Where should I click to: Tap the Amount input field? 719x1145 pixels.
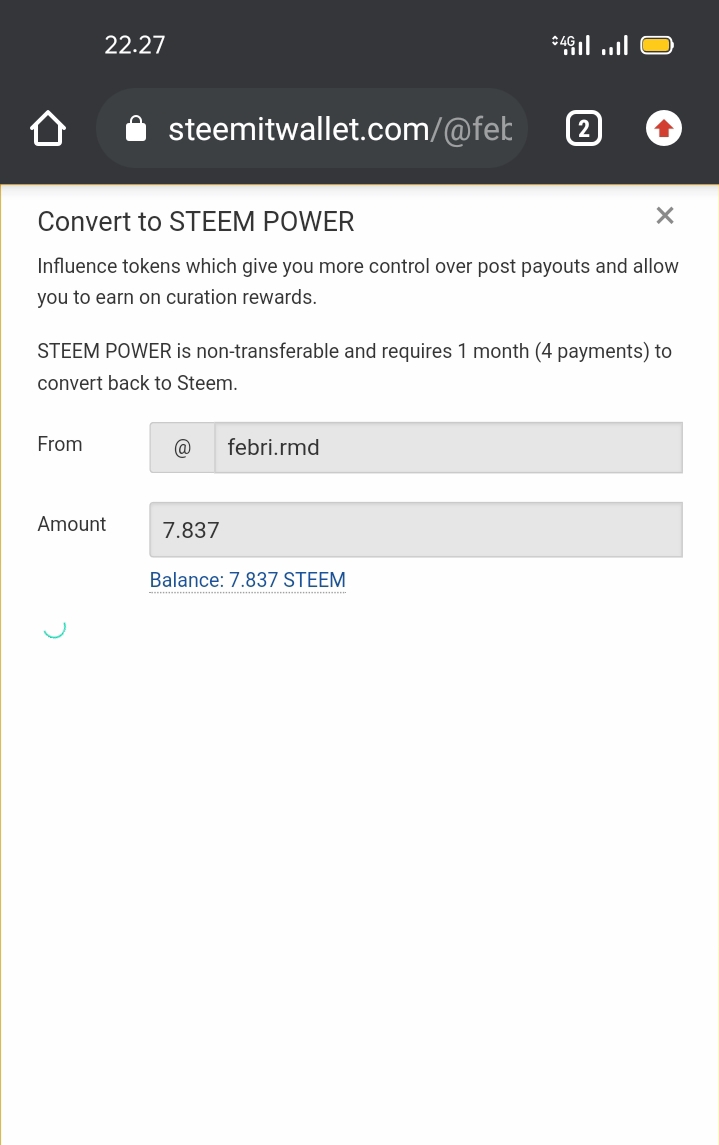click(416, 530)
